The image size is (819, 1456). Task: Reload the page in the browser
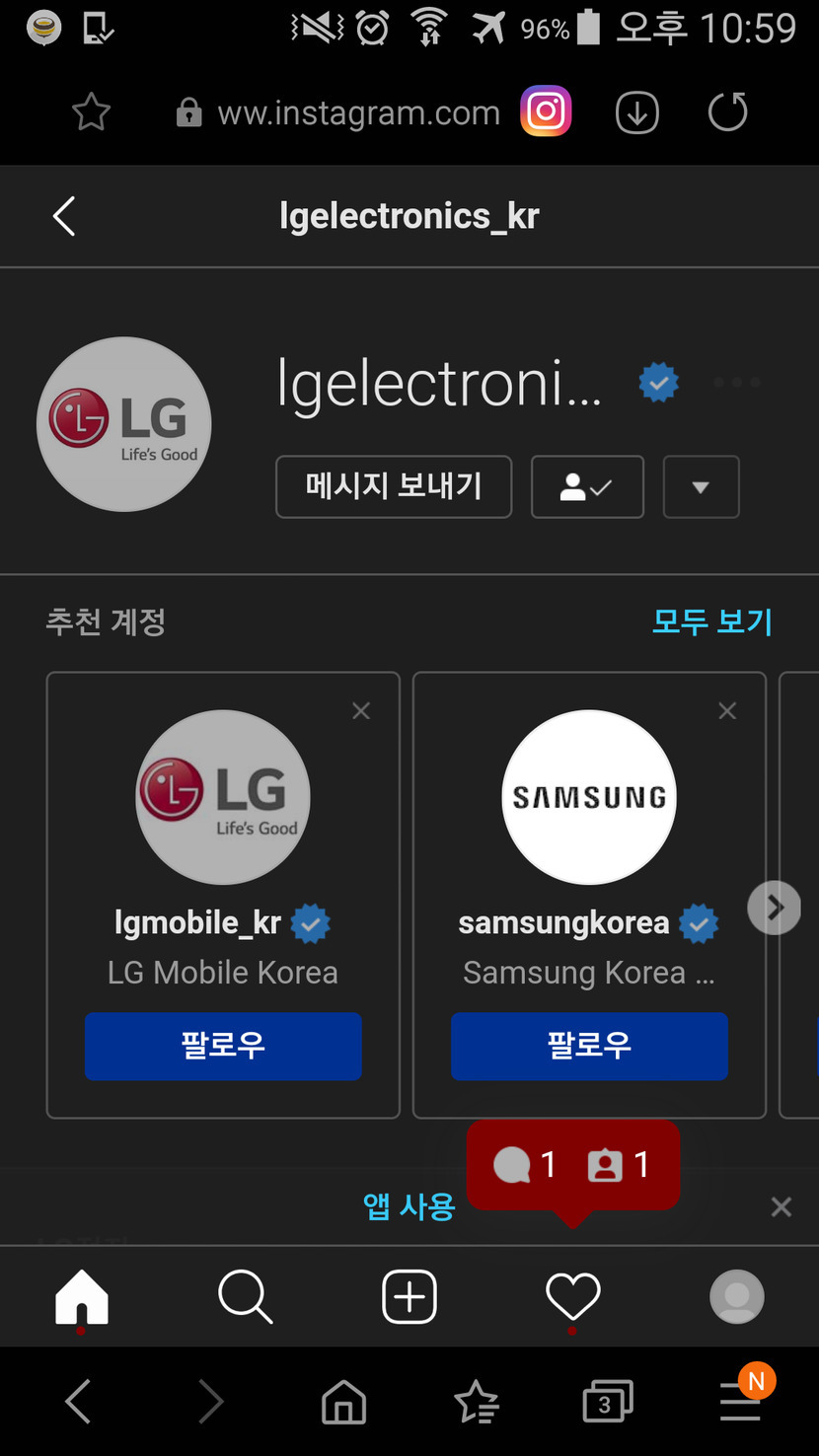pos(727,112)
